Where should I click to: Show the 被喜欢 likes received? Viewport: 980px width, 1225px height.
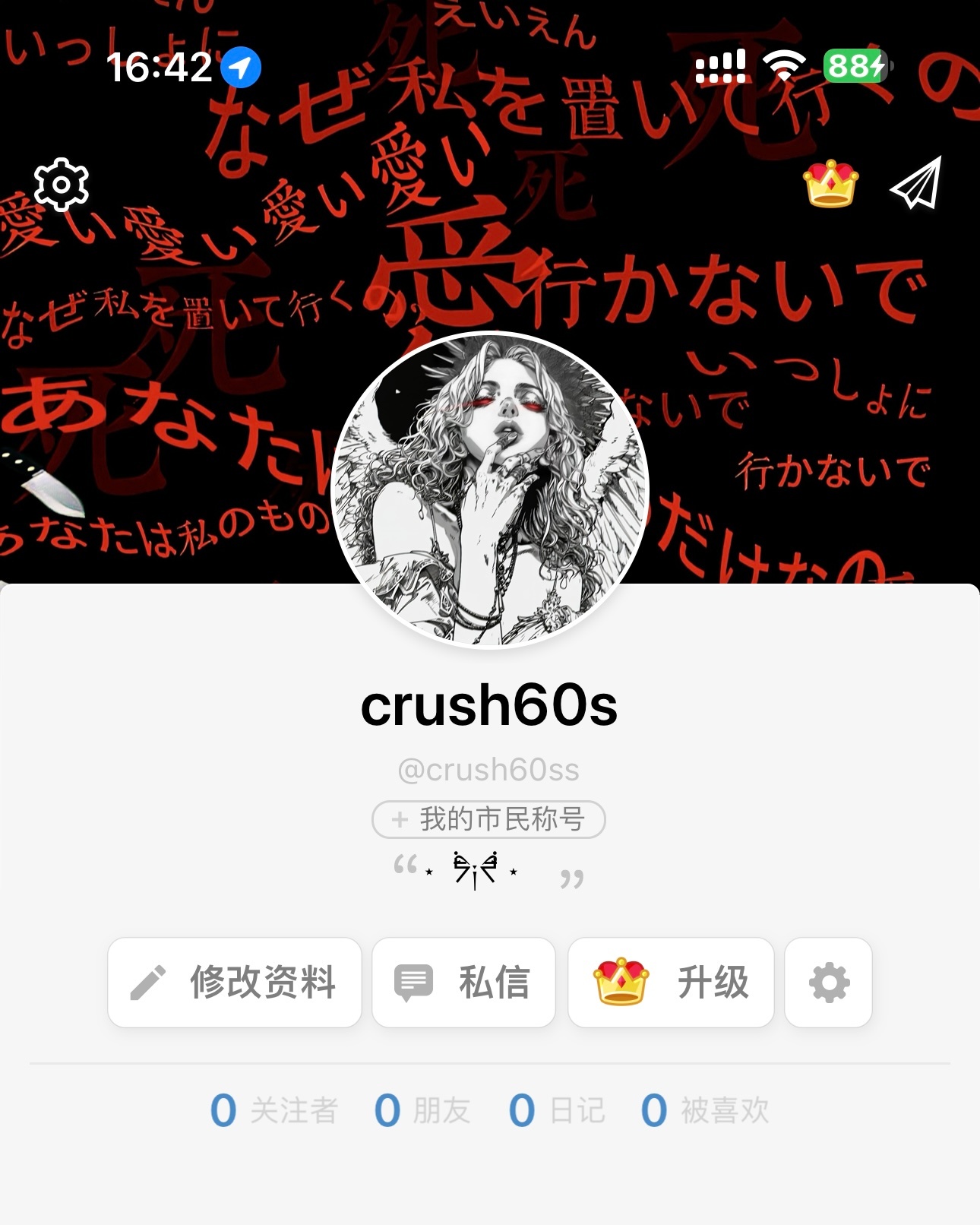click(x=705, y=1110)
